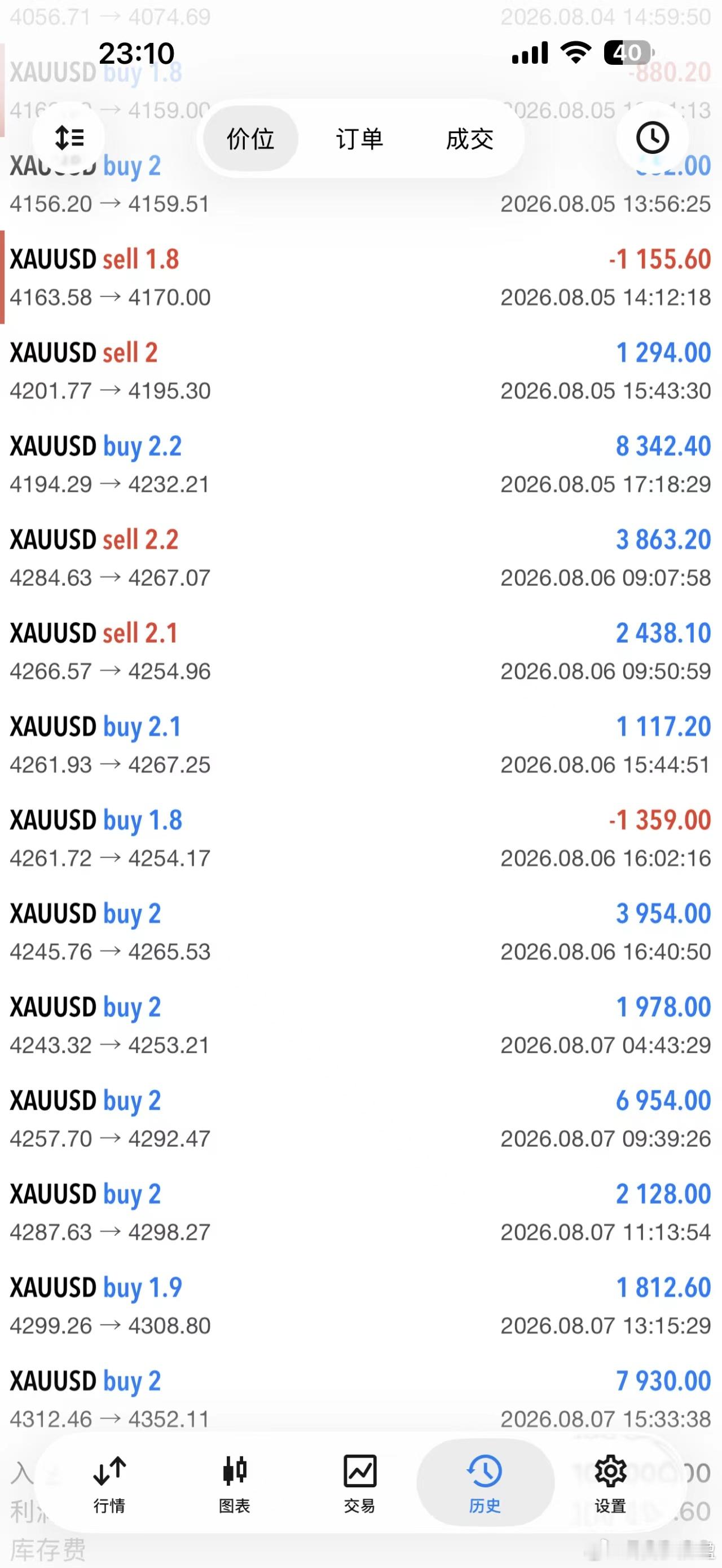Open the buy 2.1 trade with 1 117.20 profit

coord(361,744)
